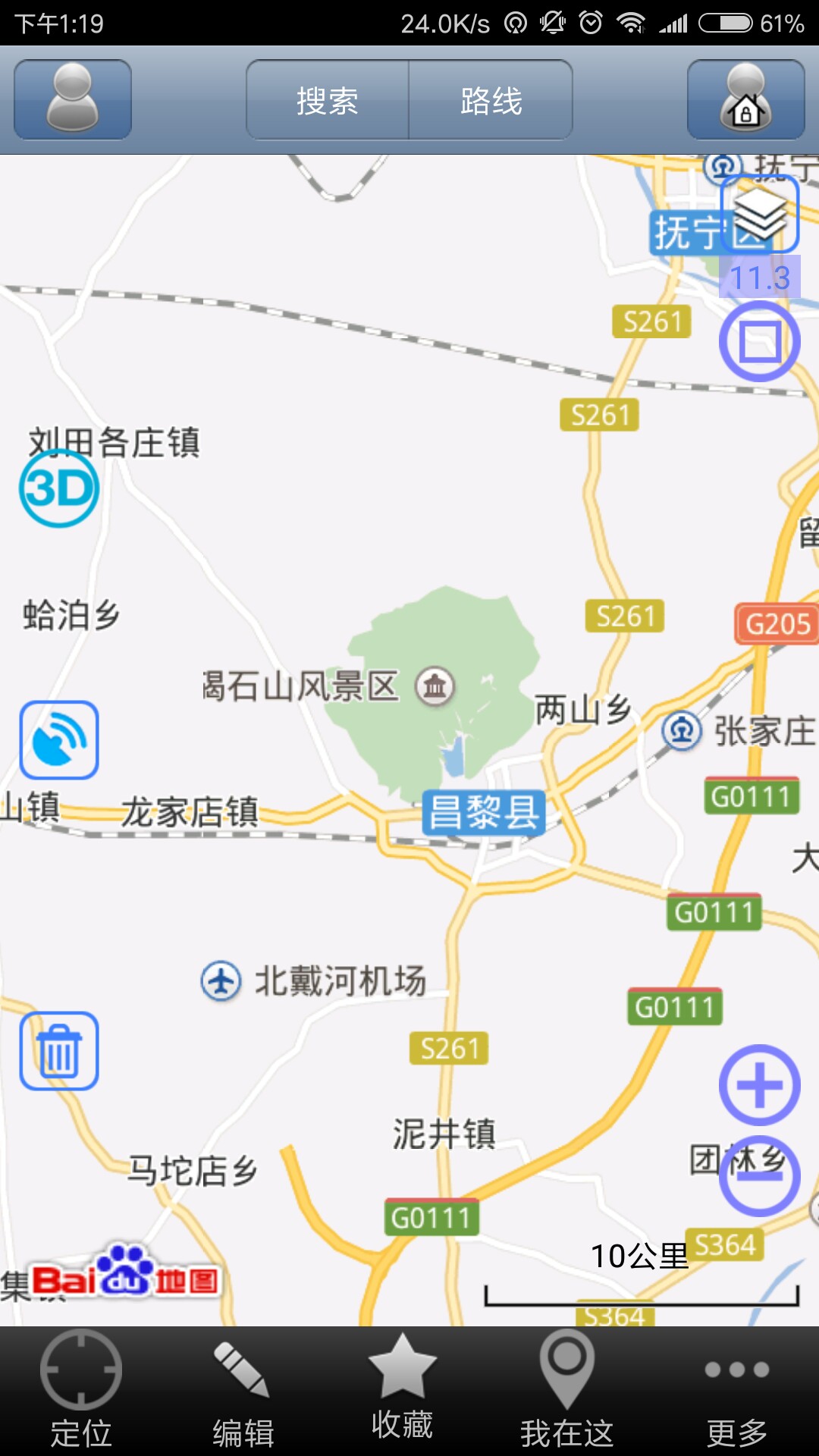The height and width of the screenshot is (1456, 819).
Task: Open the user profile icon
Action: pyautogui.click(x=73, y=99)
